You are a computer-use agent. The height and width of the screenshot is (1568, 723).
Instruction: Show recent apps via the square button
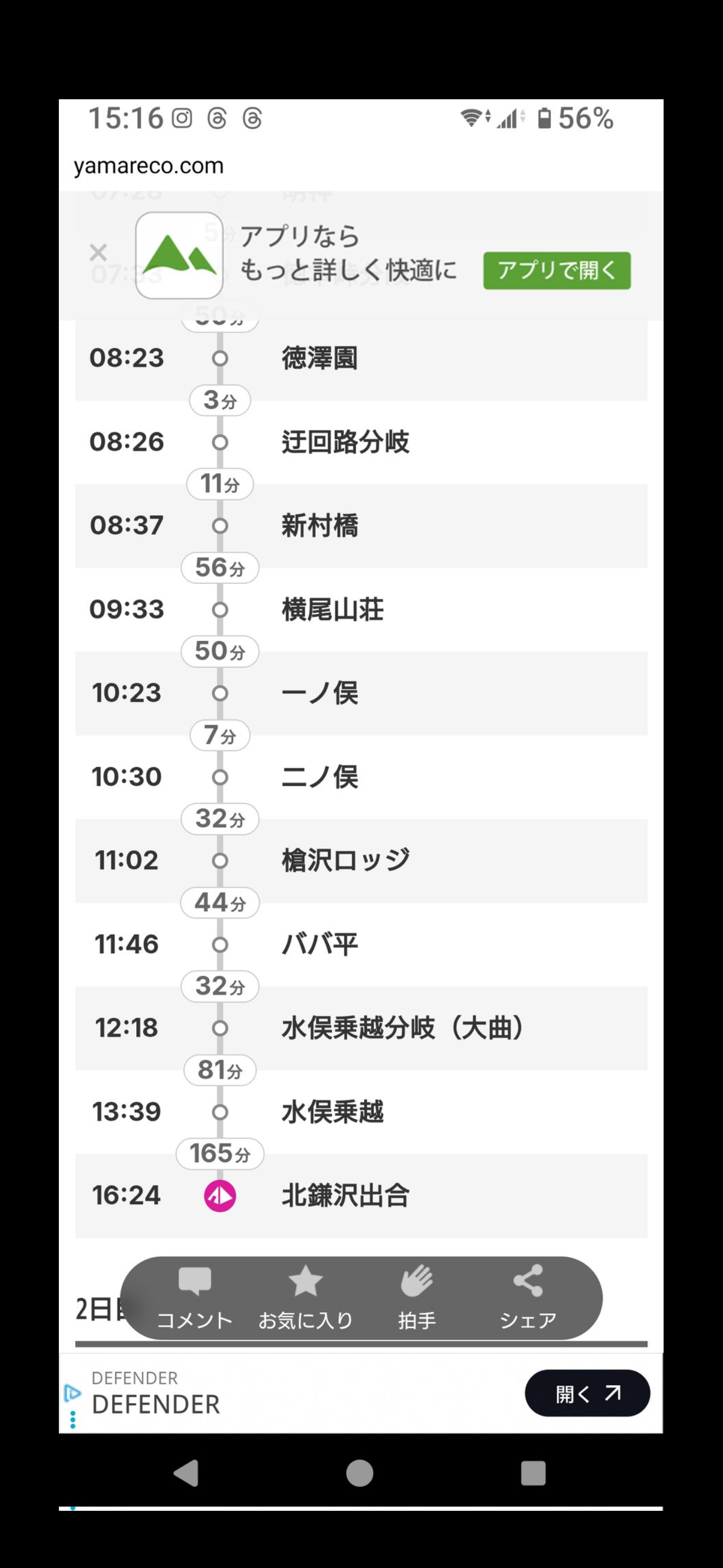(x=533, y=1473)
